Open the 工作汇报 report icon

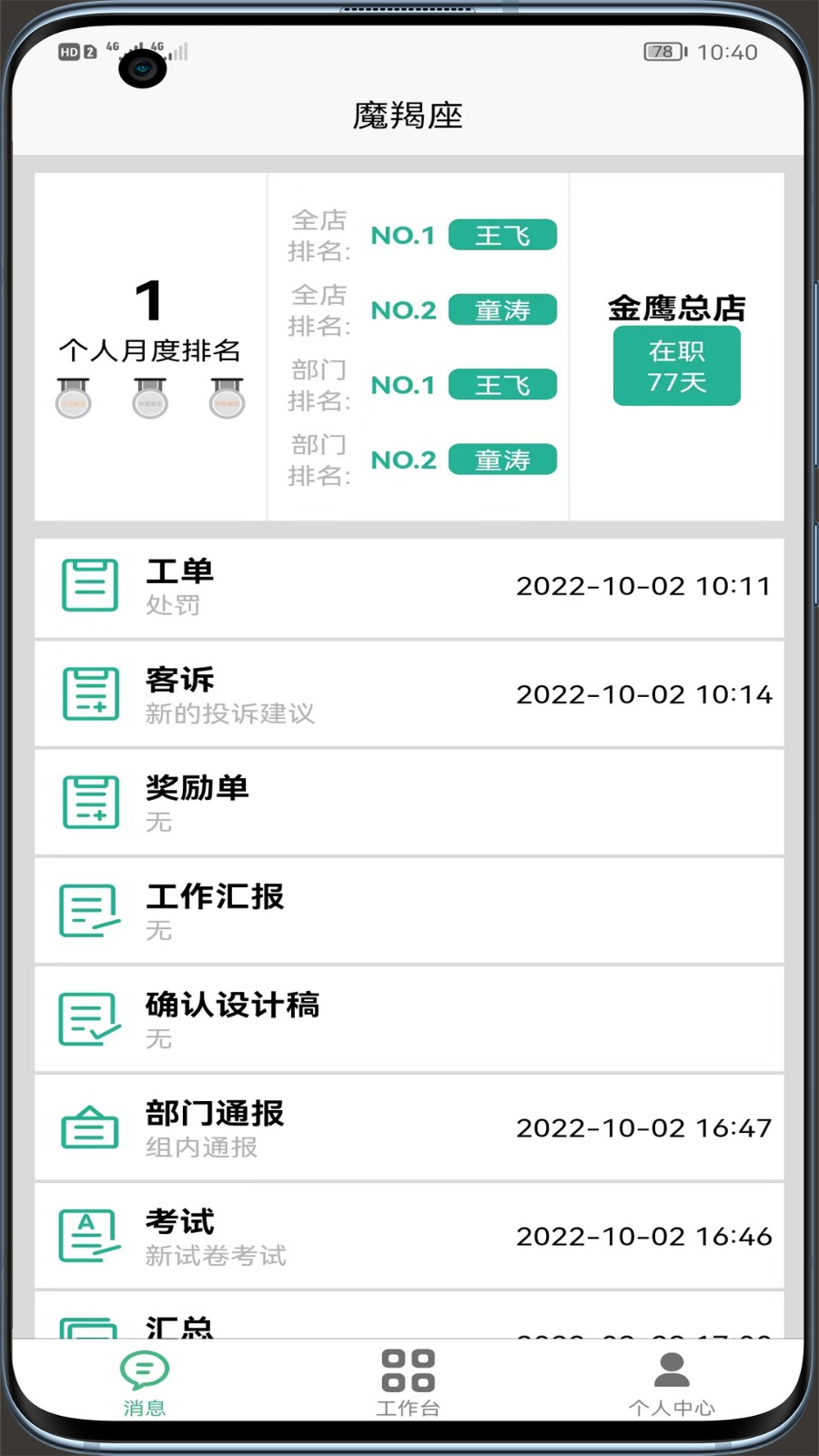click(x=88, y=910)
